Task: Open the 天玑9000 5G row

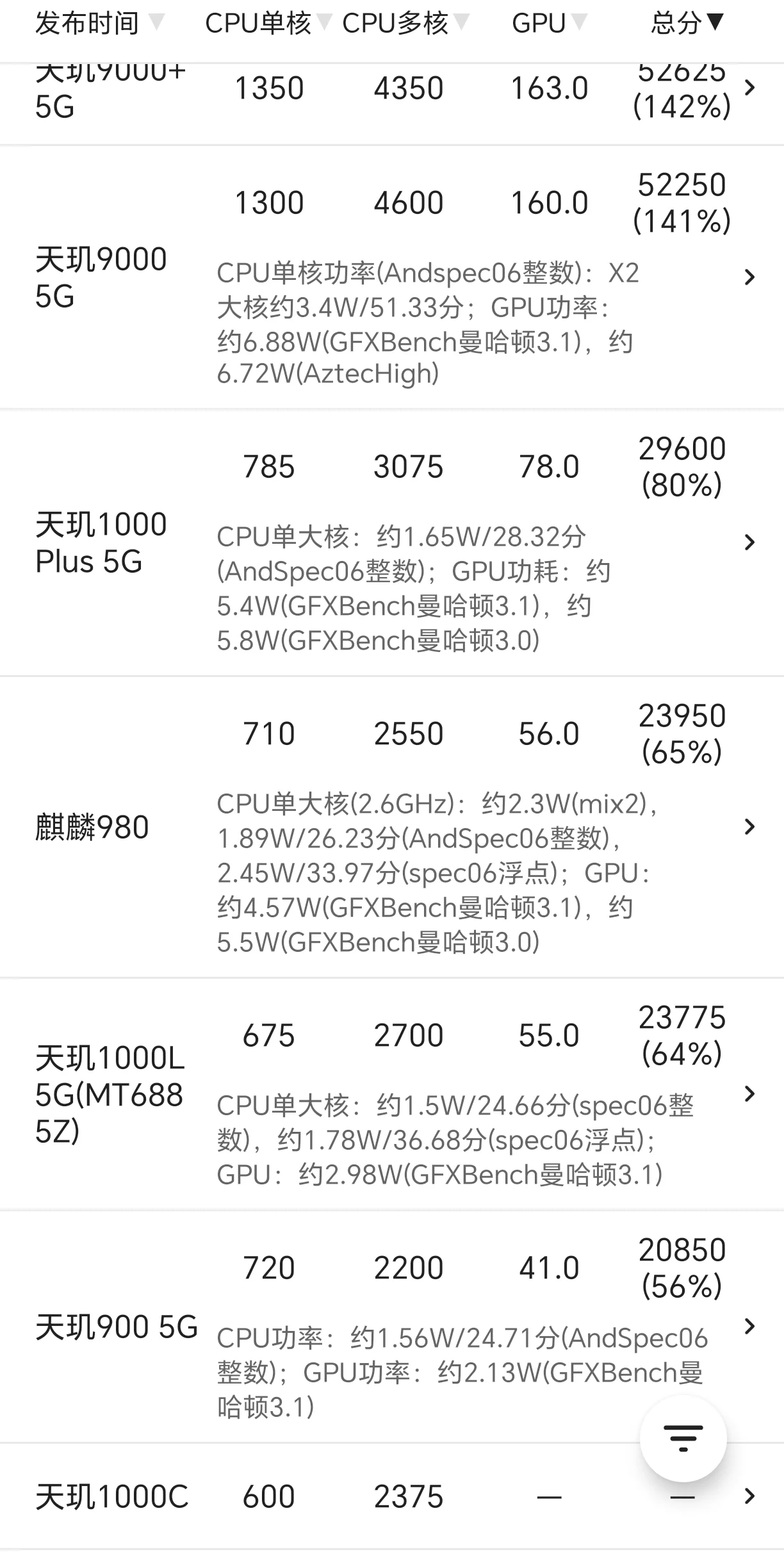Action: [x=749, y=277]
